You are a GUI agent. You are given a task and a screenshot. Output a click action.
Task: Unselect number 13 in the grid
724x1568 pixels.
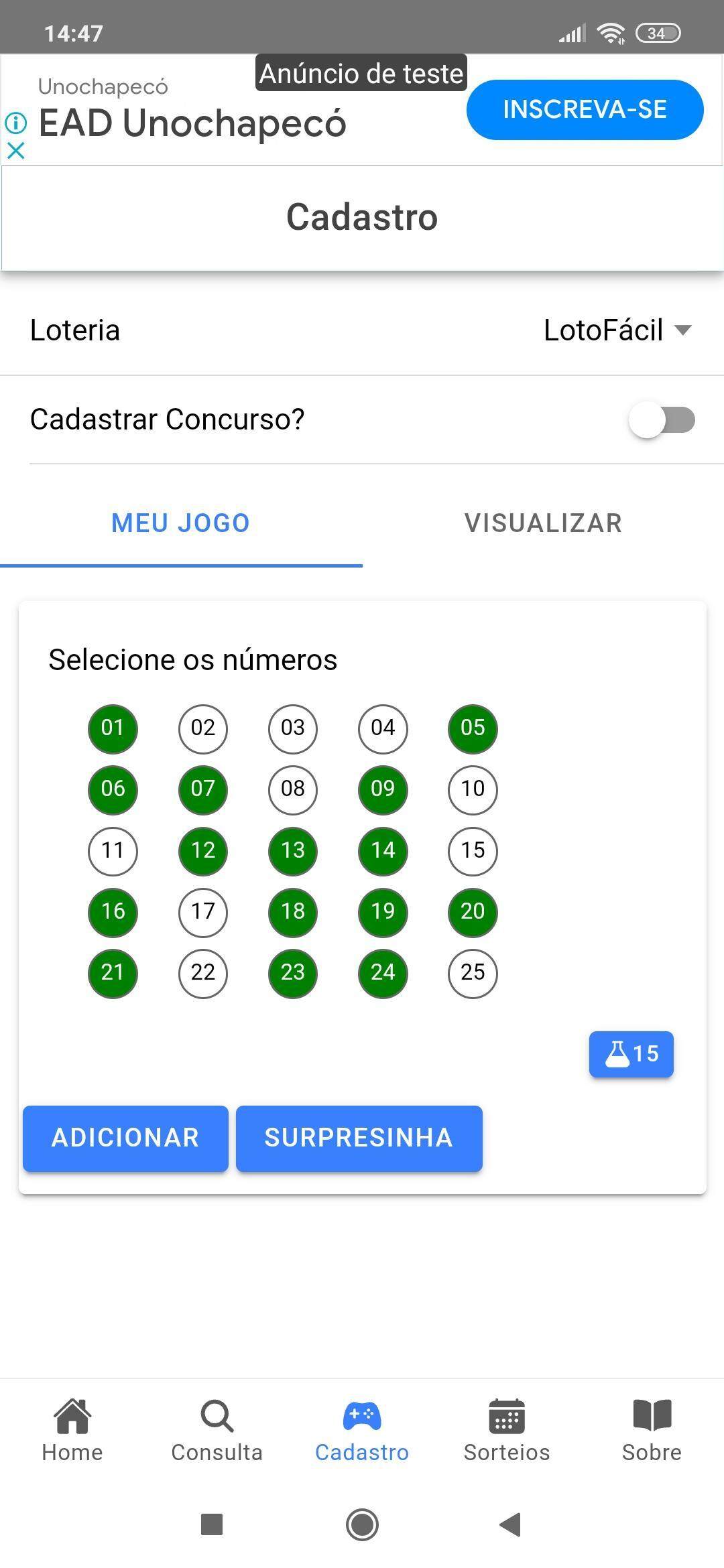click(x=293, y=850)
